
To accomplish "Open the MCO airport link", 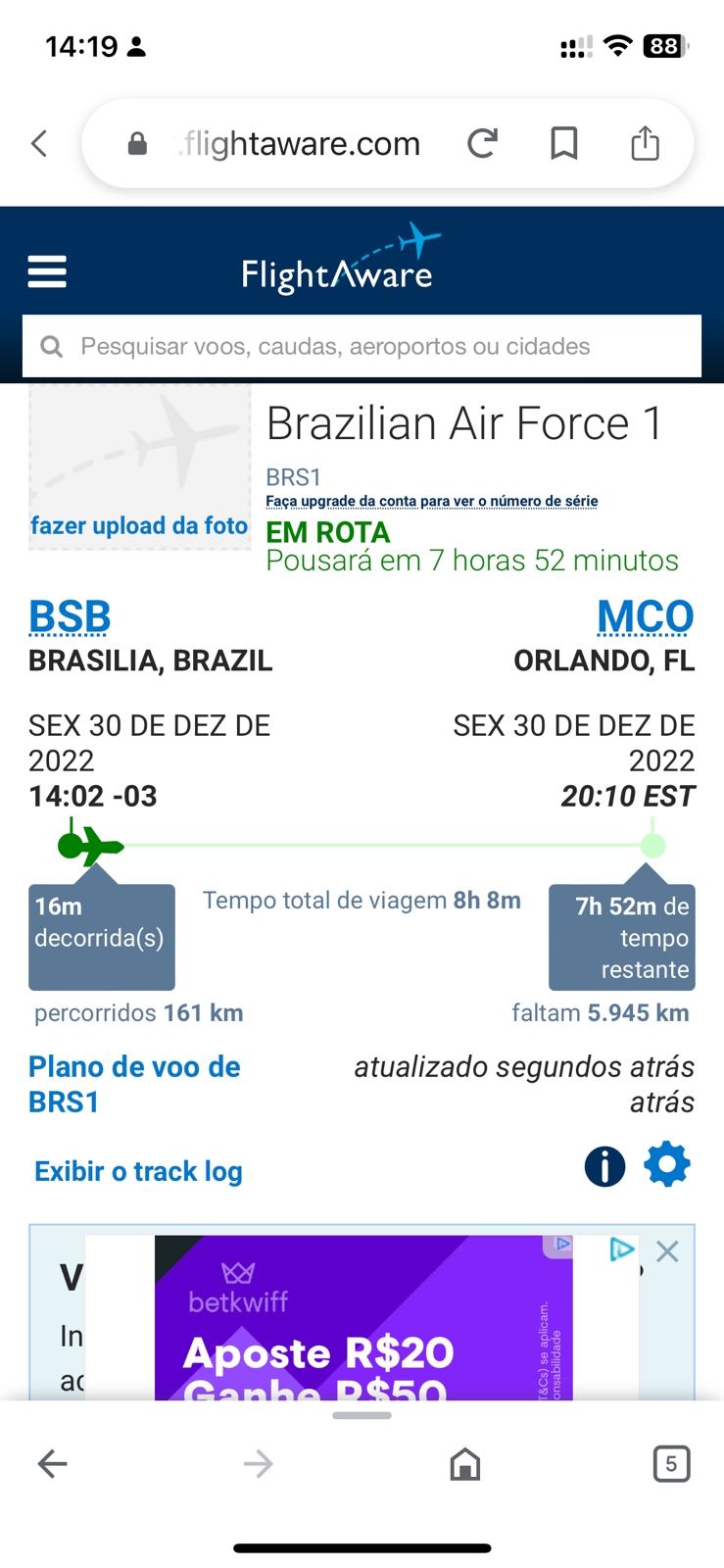I will 646,617.
